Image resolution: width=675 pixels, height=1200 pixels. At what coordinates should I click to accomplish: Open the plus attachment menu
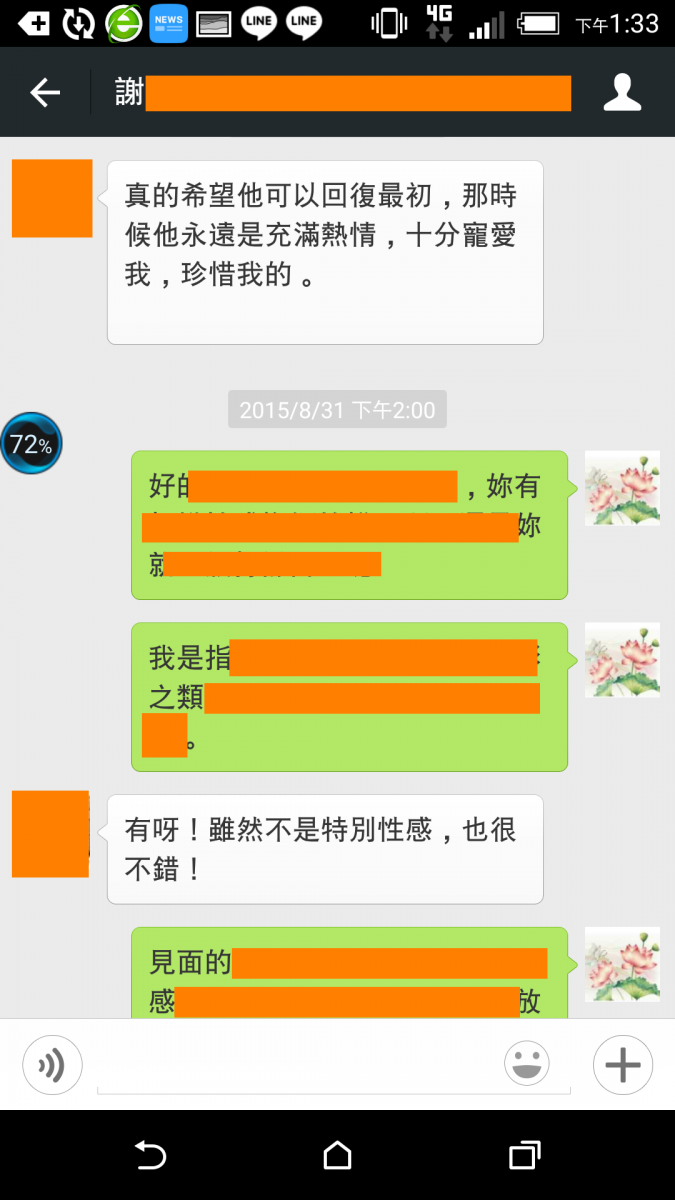click(622, 1065)
